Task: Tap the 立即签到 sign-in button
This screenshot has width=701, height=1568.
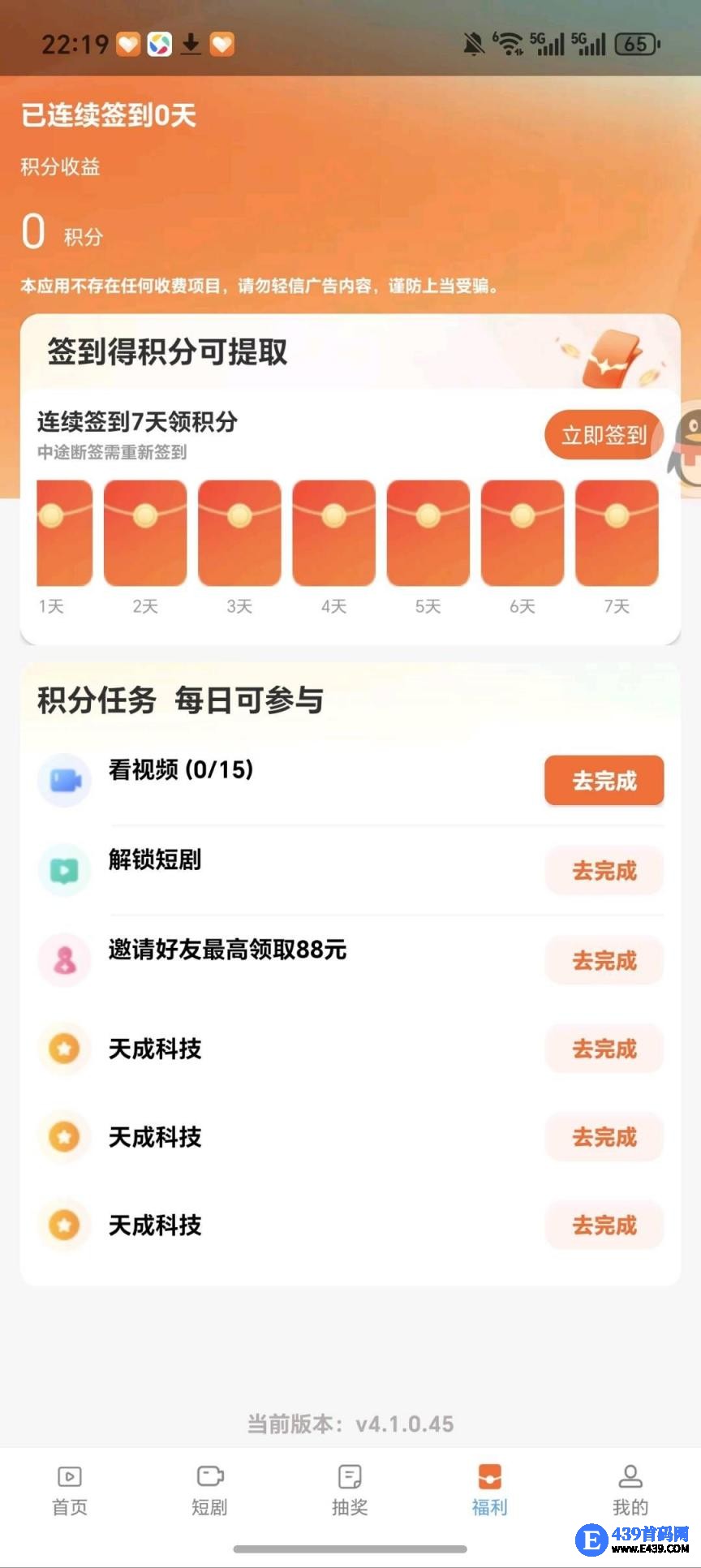Action: click(604, 436)
